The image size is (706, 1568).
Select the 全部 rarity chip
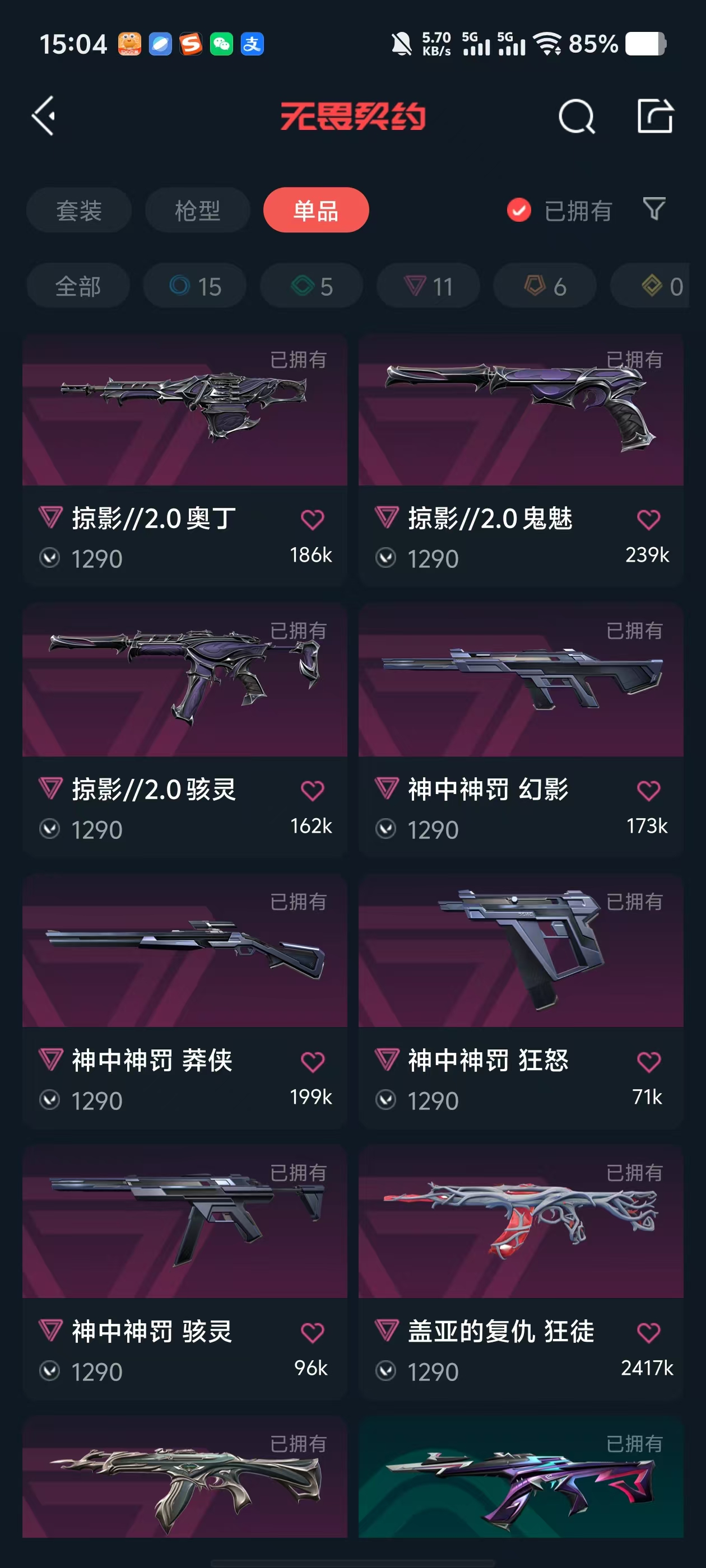(78, 286)
